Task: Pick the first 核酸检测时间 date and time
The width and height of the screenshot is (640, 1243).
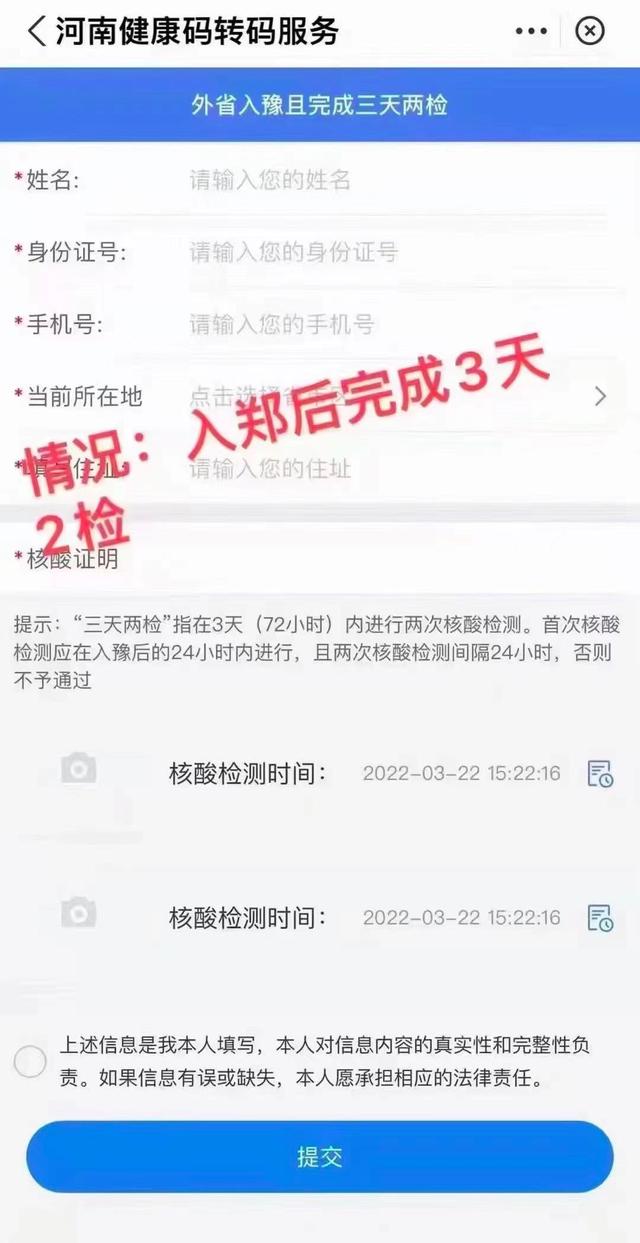Action: click(x=600, y=774)
